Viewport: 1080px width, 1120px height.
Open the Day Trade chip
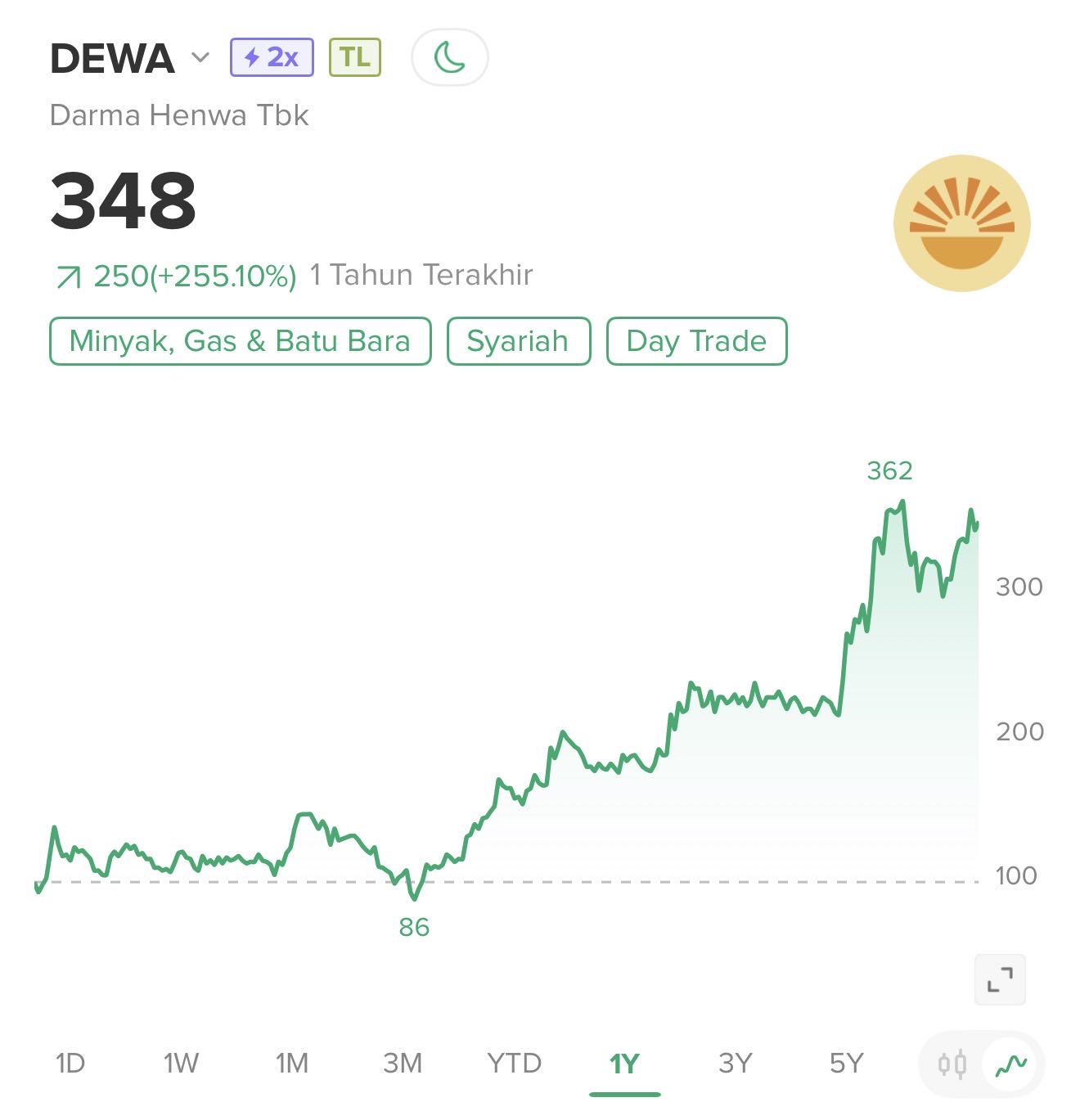click(696, 341)
